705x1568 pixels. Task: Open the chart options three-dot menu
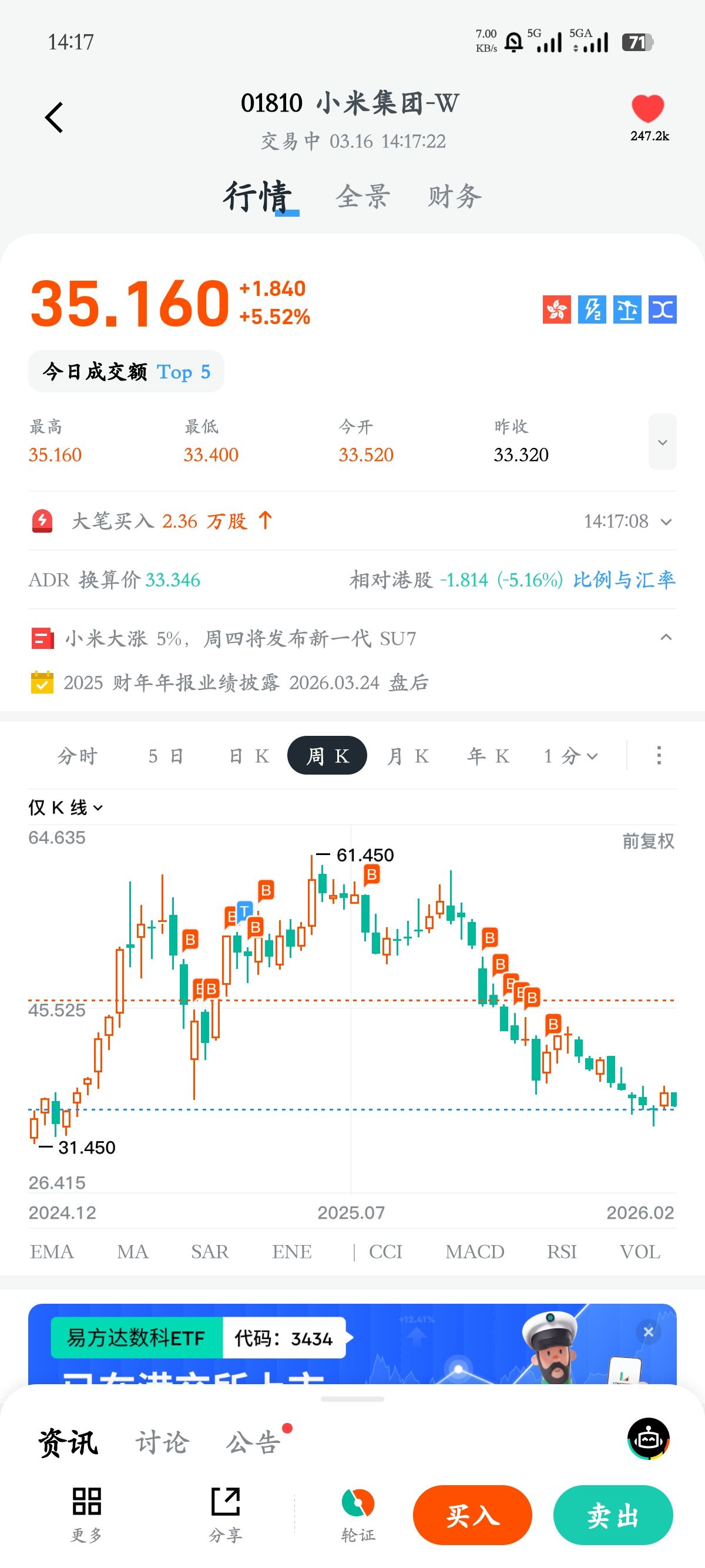(x=659, y=755)
